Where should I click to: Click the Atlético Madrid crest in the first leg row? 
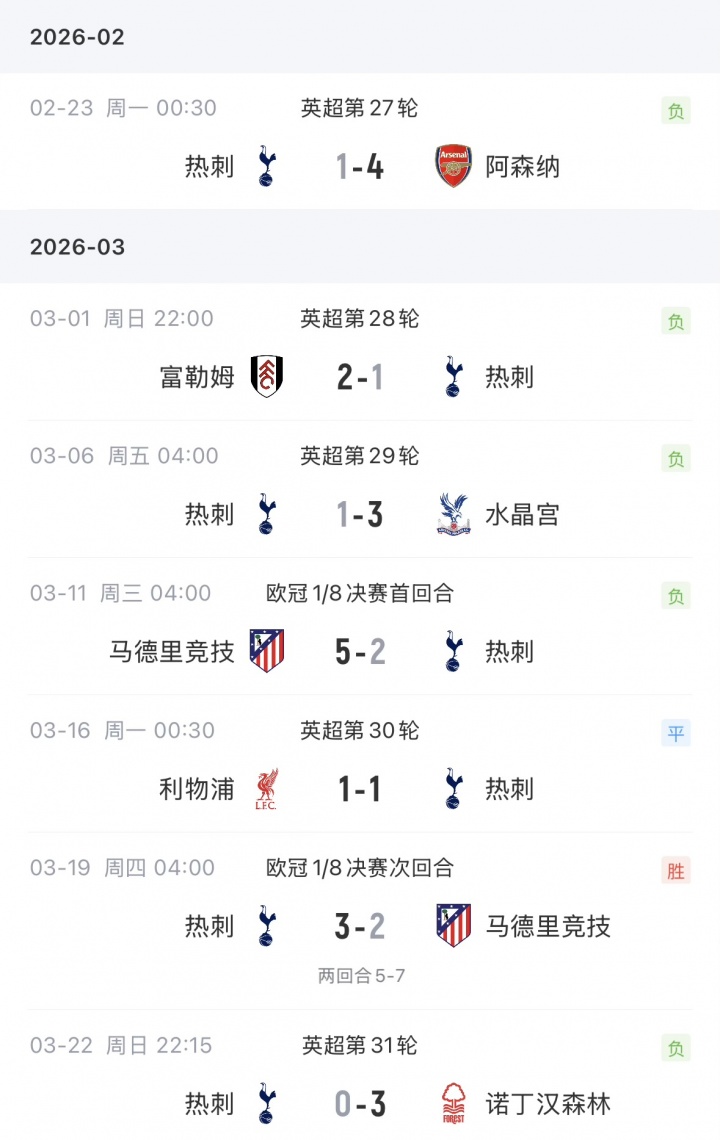point(267,650)
